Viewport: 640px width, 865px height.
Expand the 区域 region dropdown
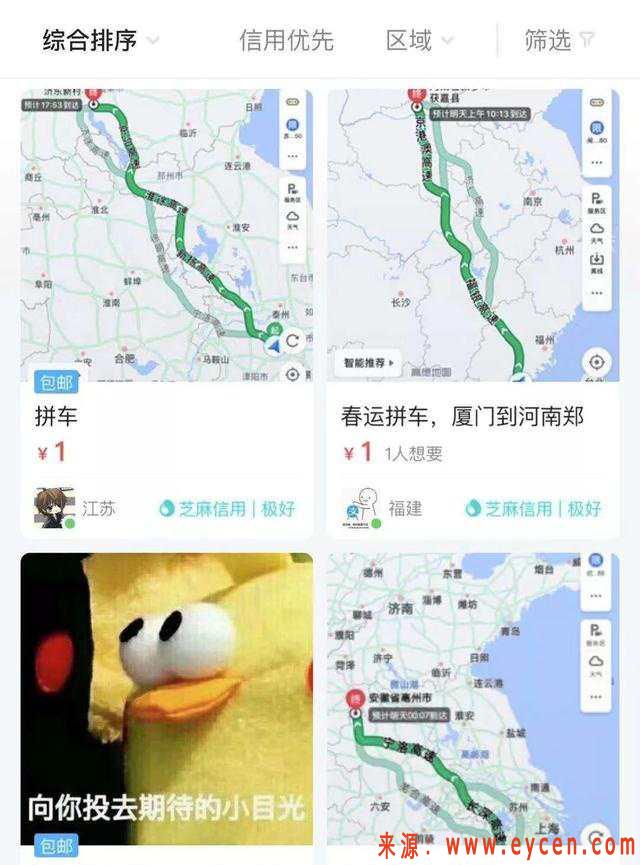(x=419, y=41)
